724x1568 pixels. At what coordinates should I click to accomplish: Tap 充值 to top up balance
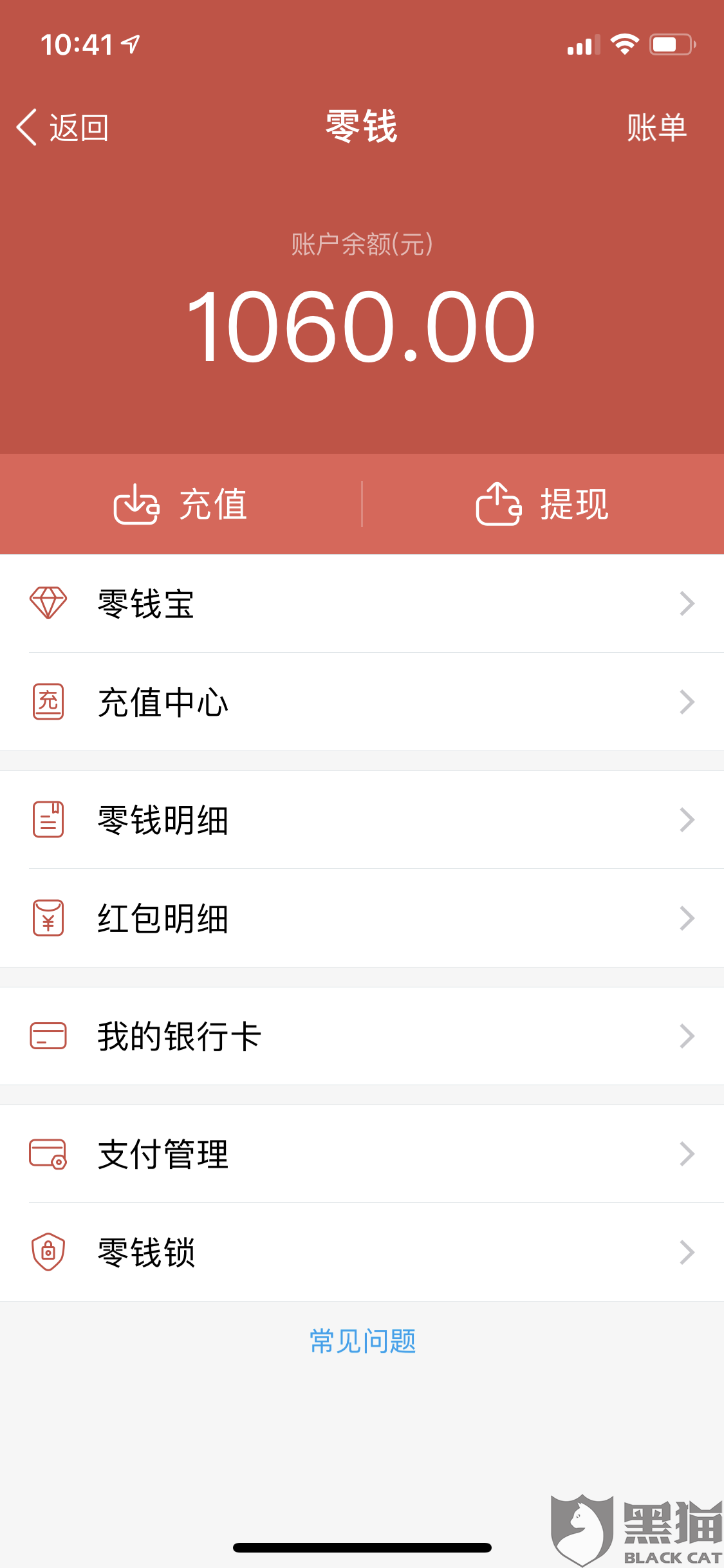(181, 504)
